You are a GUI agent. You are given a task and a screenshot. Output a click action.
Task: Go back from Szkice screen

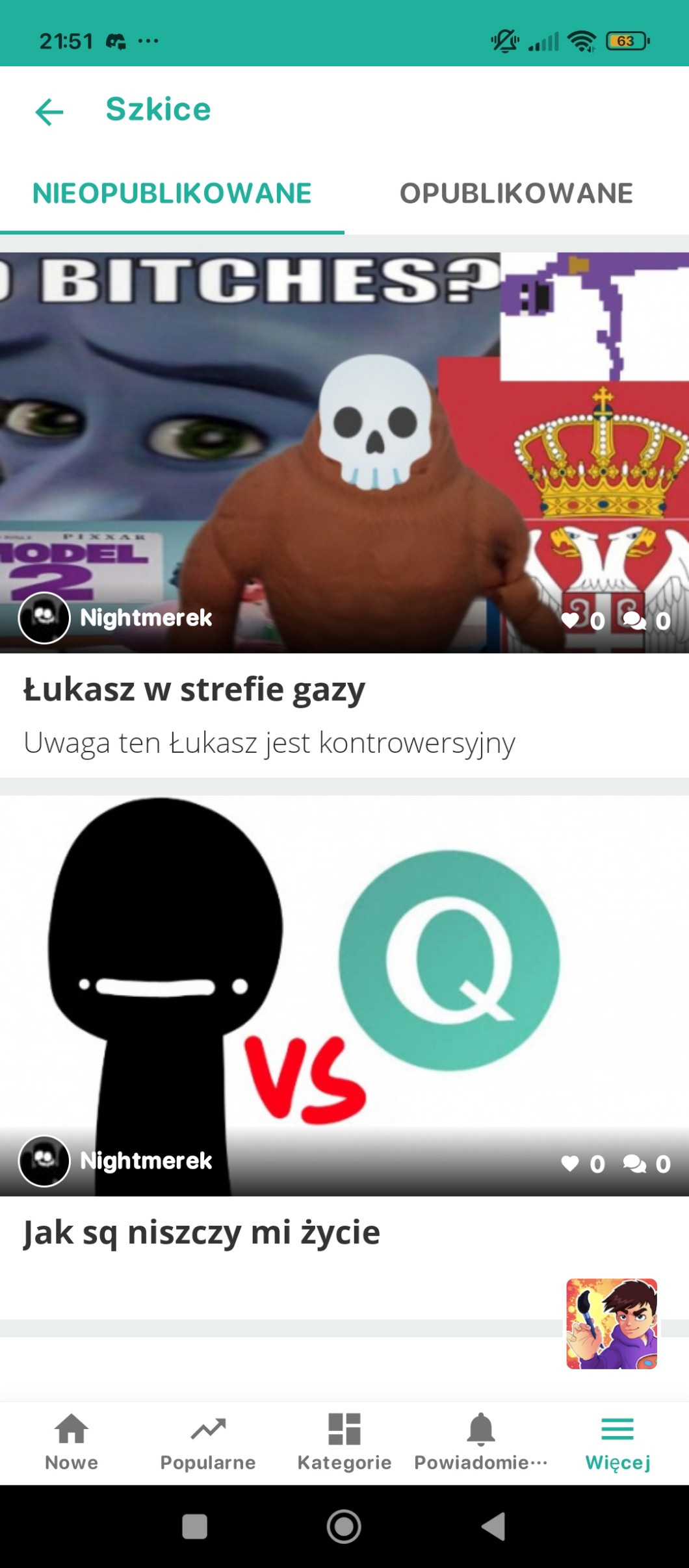(x=49, y=112)
